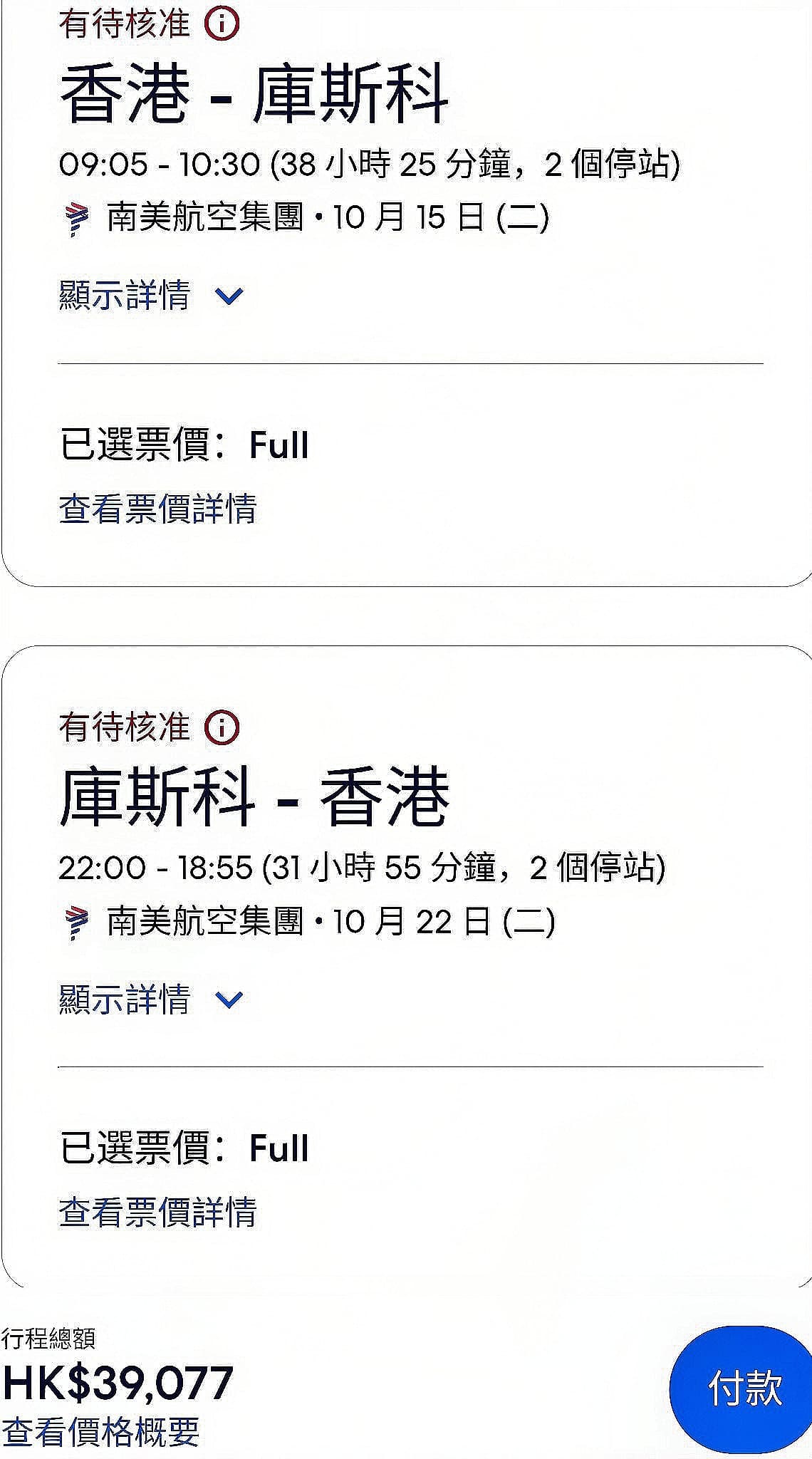
Task: Open 查看票價詳情 for the 庫斯科 - 香港 flight
Action: point(157,1212)
